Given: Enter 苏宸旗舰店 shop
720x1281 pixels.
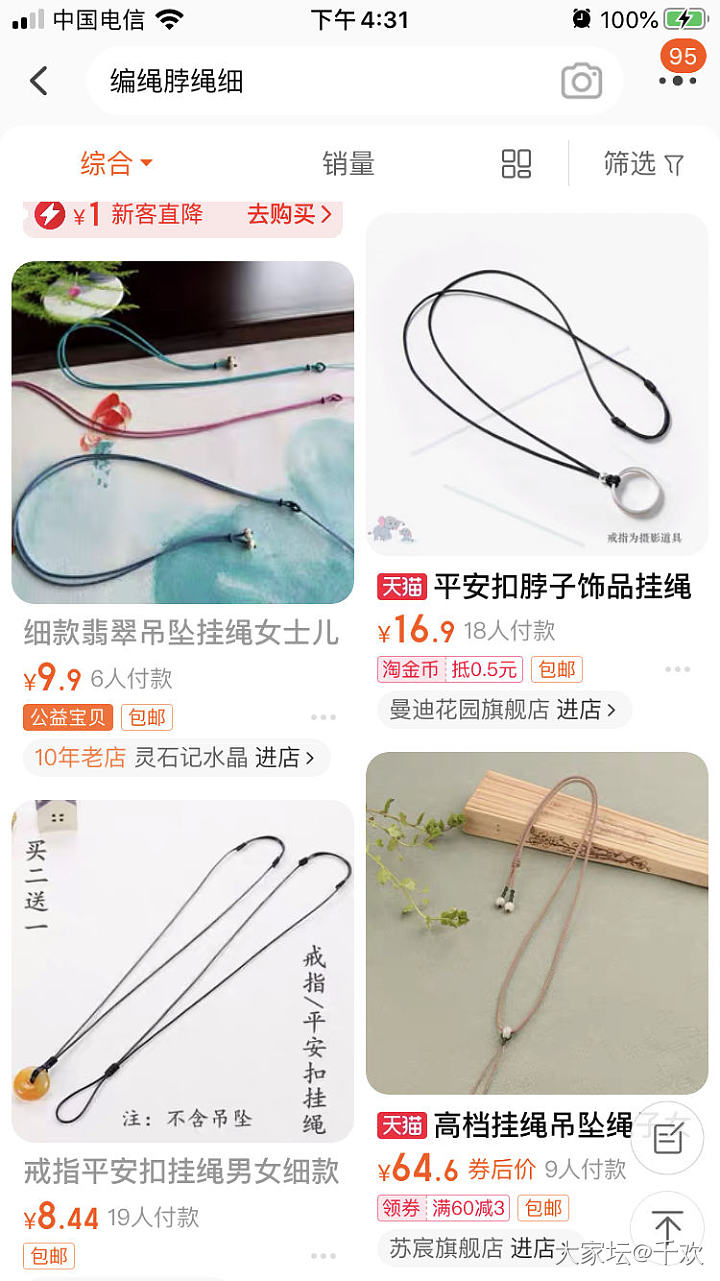Looking at the screenshot, I should (468, 1248).
